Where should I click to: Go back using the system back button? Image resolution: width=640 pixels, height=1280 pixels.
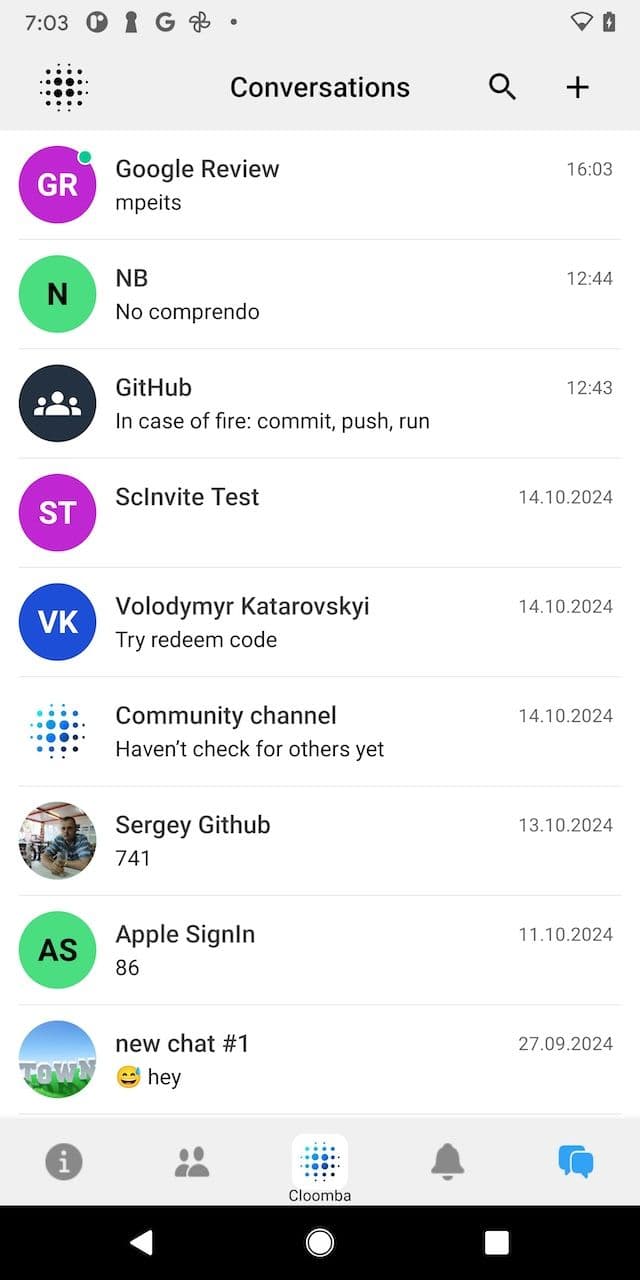142,1242
